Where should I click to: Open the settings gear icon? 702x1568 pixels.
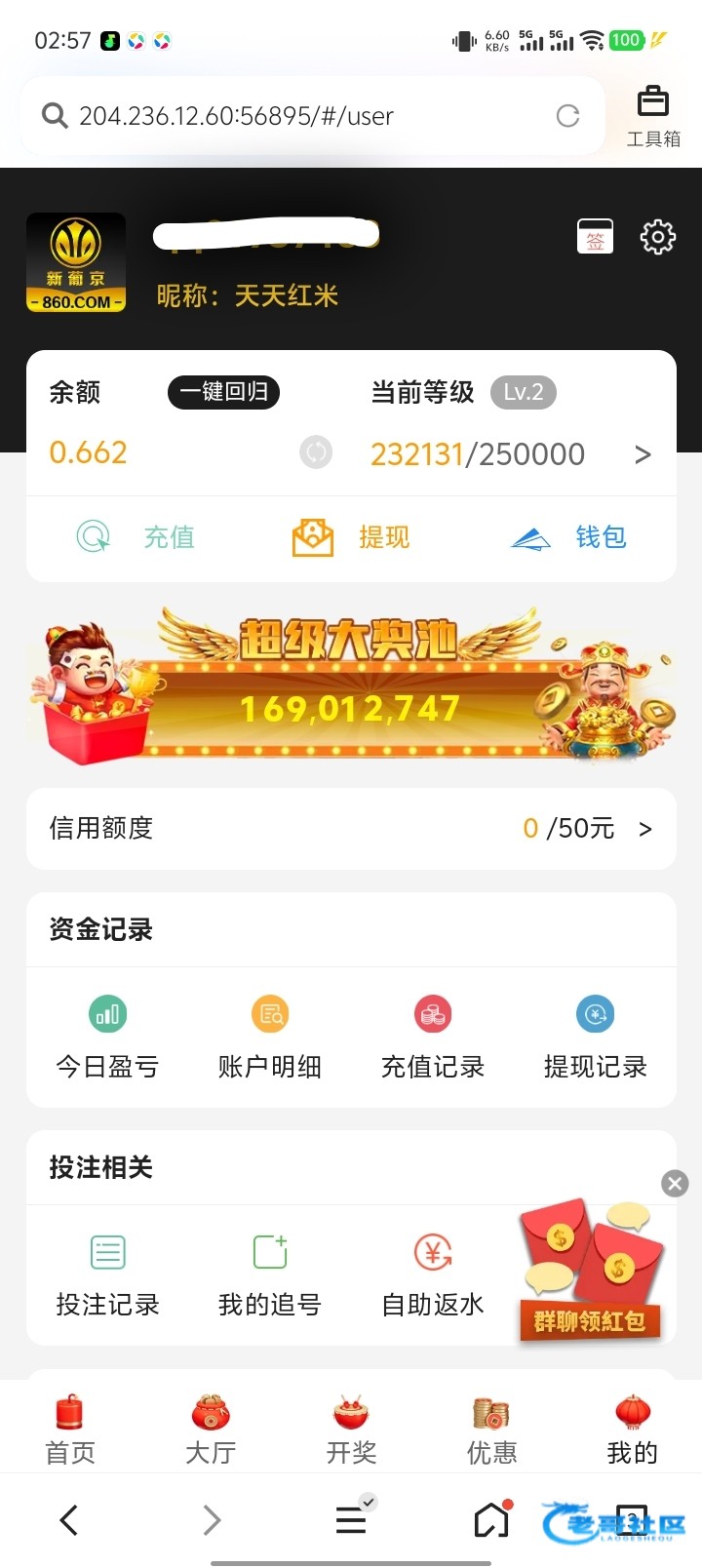(x=657, y=237)
